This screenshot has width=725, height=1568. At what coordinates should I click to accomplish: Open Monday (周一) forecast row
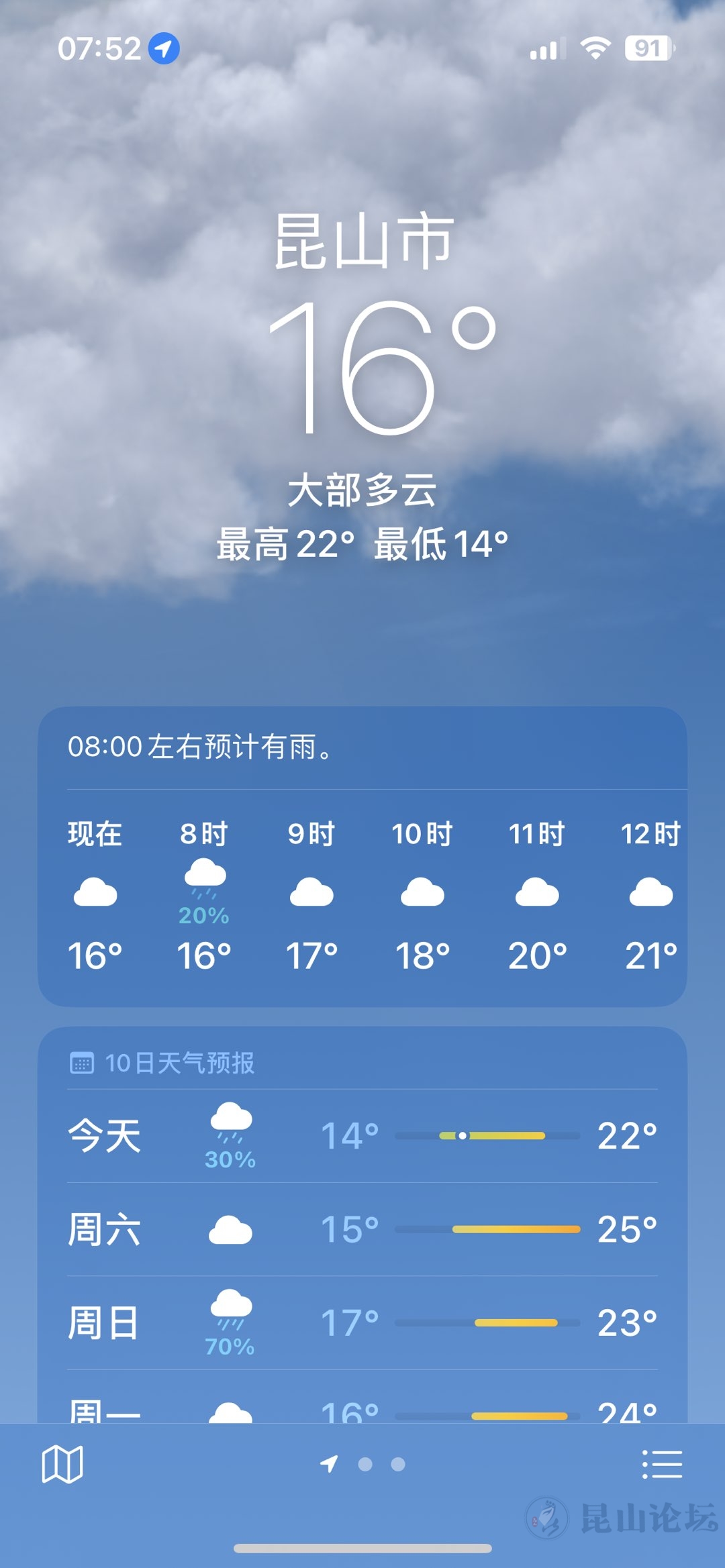[362, 1409]
